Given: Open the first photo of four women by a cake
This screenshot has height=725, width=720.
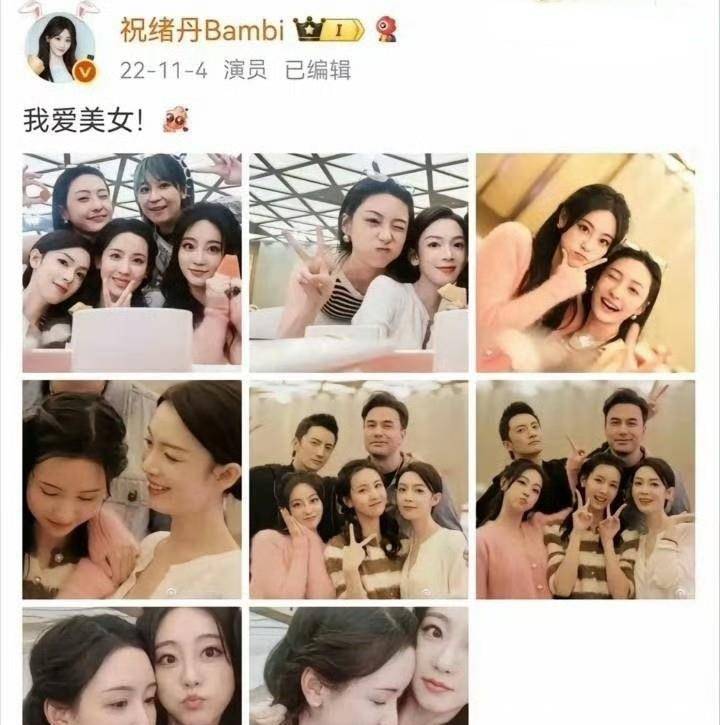Looking at the screenshot, I should pyautogui.click(x=132, y=262).
